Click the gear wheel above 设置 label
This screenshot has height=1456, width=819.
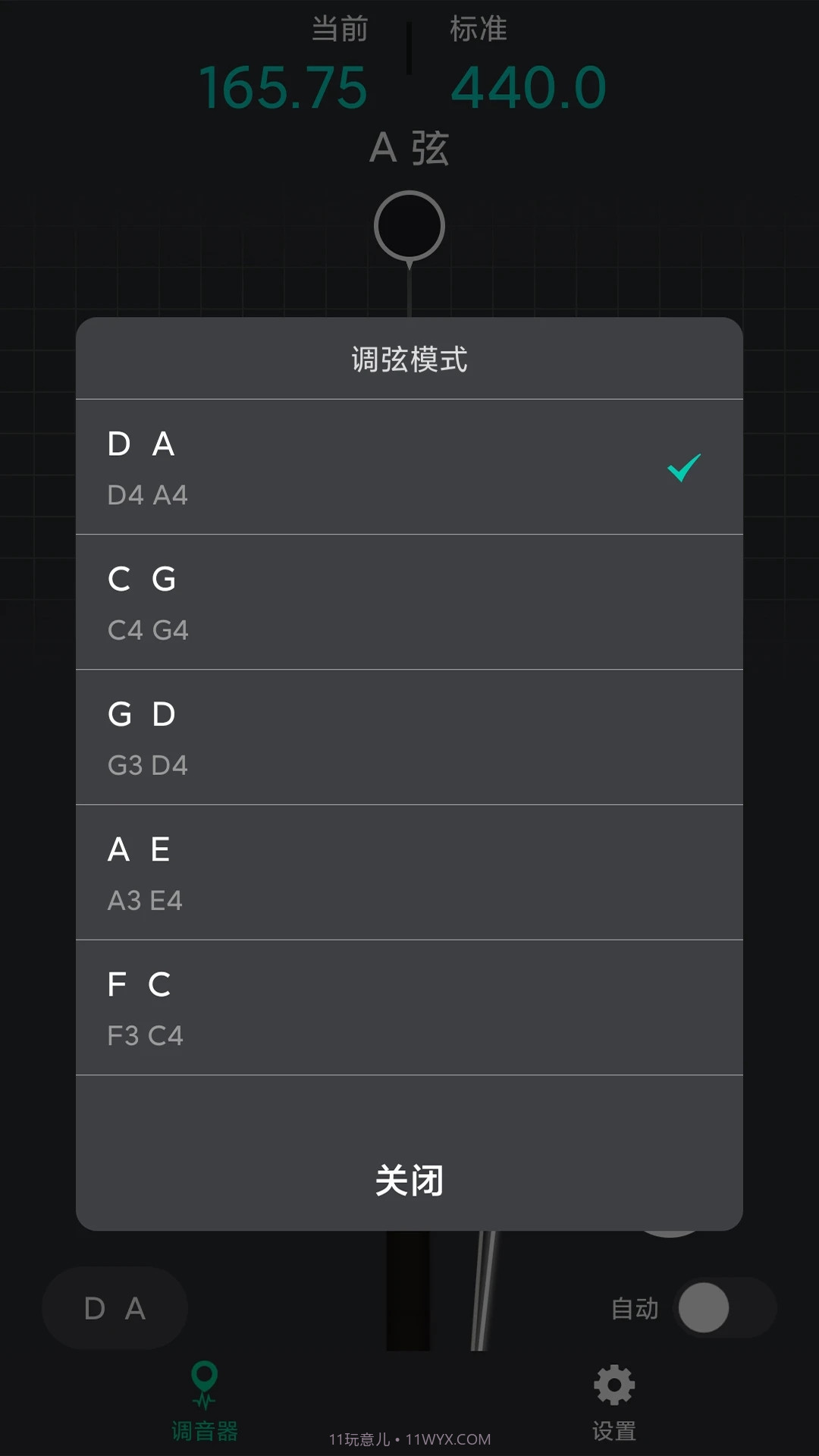[x=613, y=1385]
